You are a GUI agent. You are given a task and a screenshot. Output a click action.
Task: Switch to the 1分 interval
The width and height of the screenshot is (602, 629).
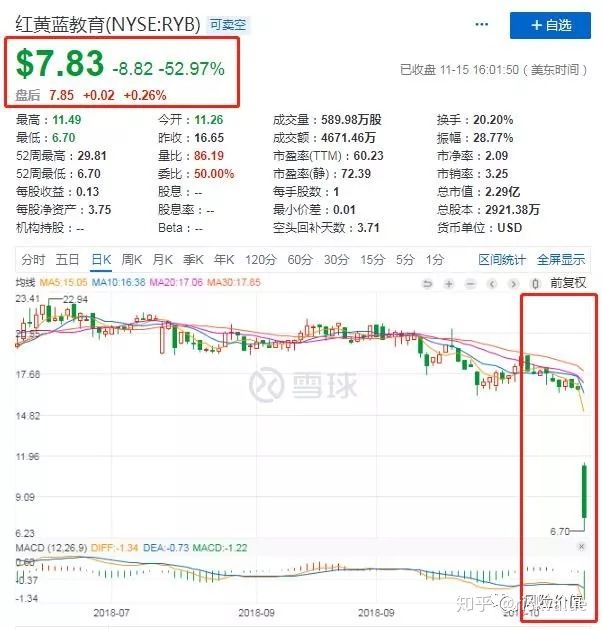pos(434,259)
